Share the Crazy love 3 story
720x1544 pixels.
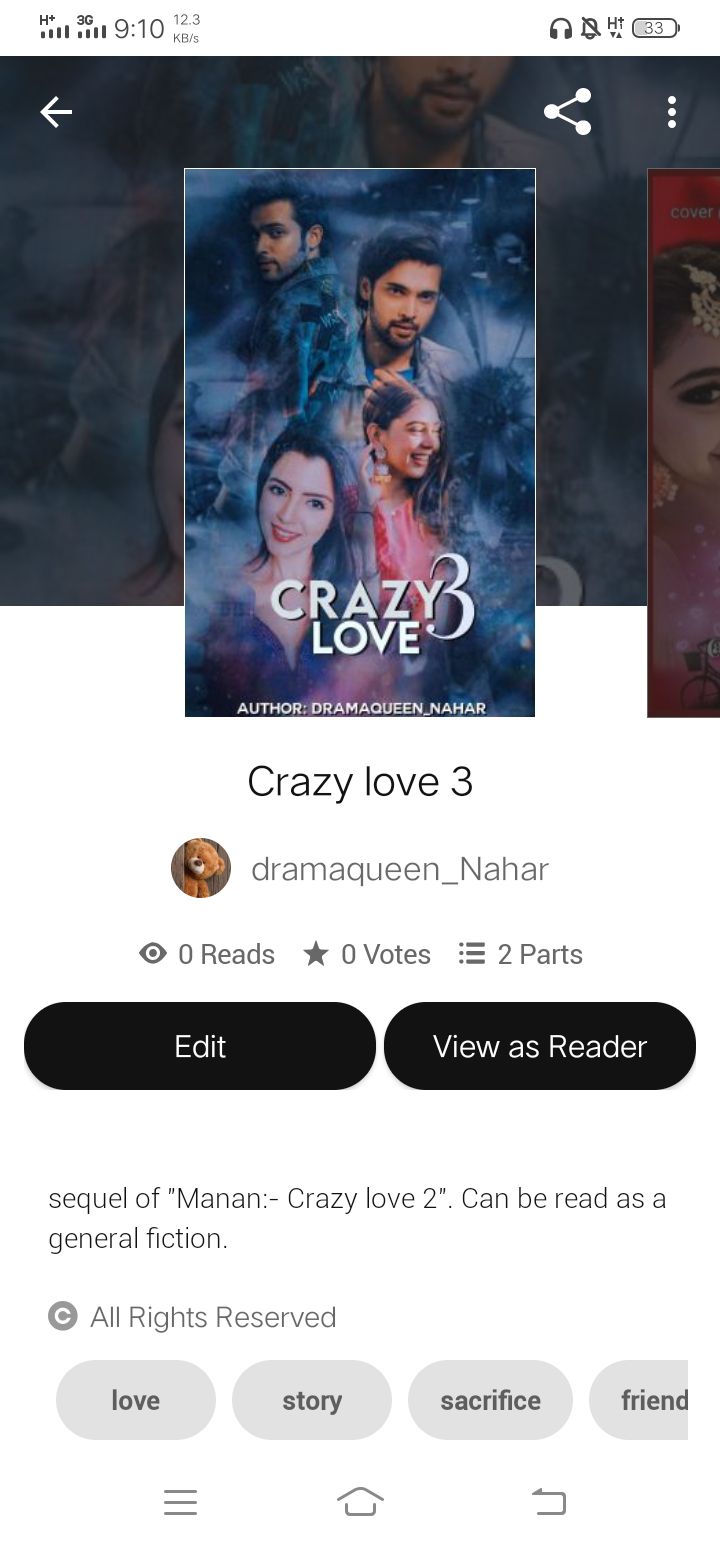point(568,112)
